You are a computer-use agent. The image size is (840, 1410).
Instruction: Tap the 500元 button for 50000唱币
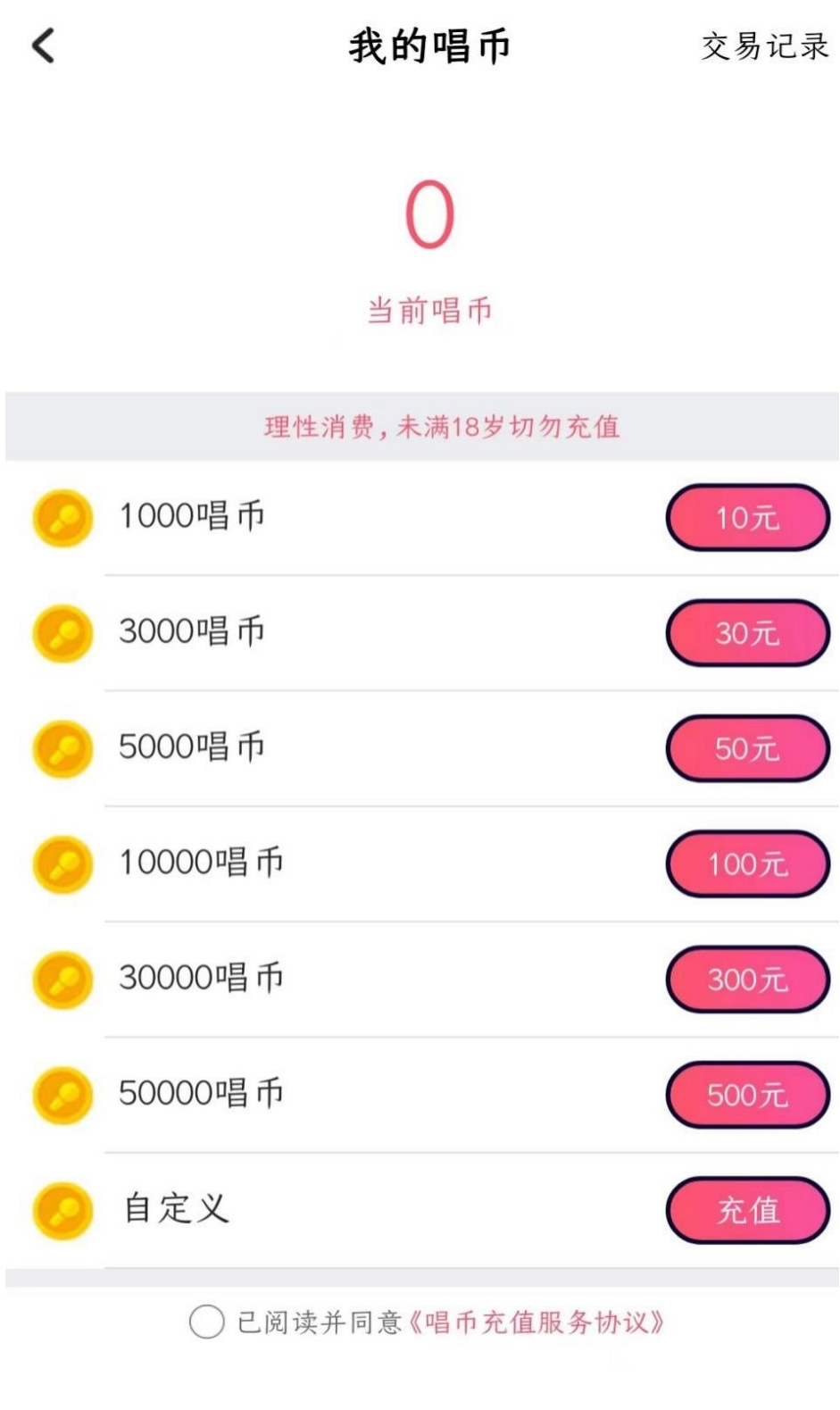(x=748, y=1094)
